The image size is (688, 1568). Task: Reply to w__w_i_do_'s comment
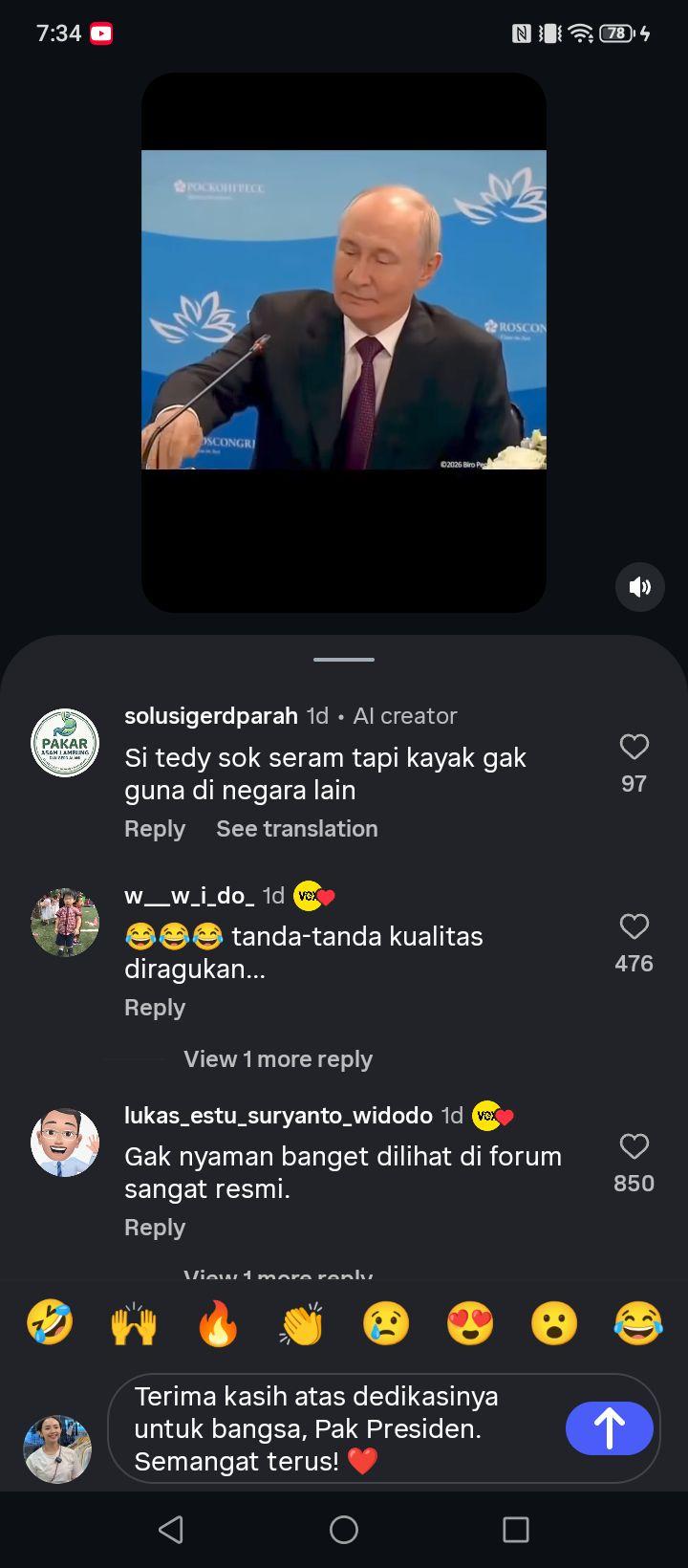[155, 1008]
